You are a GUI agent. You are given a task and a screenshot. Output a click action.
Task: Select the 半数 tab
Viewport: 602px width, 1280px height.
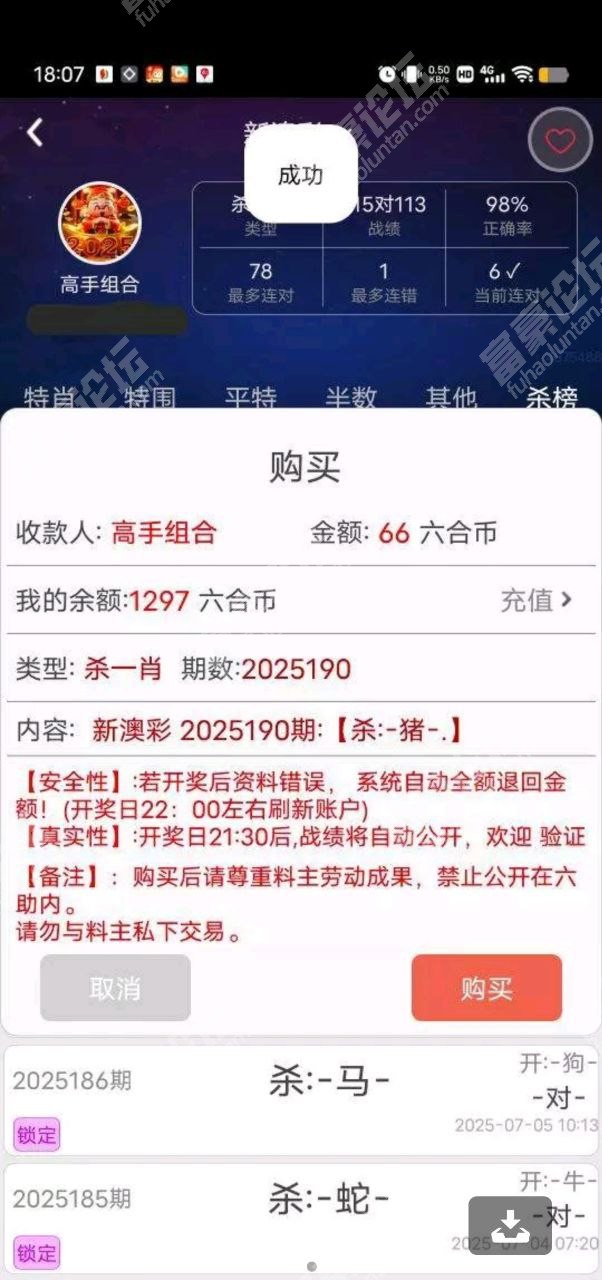[351, 396]
